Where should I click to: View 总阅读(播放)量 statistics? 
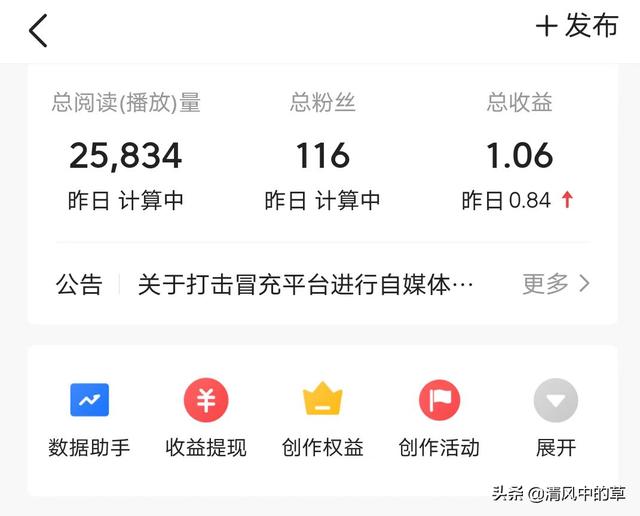point(126,155)
